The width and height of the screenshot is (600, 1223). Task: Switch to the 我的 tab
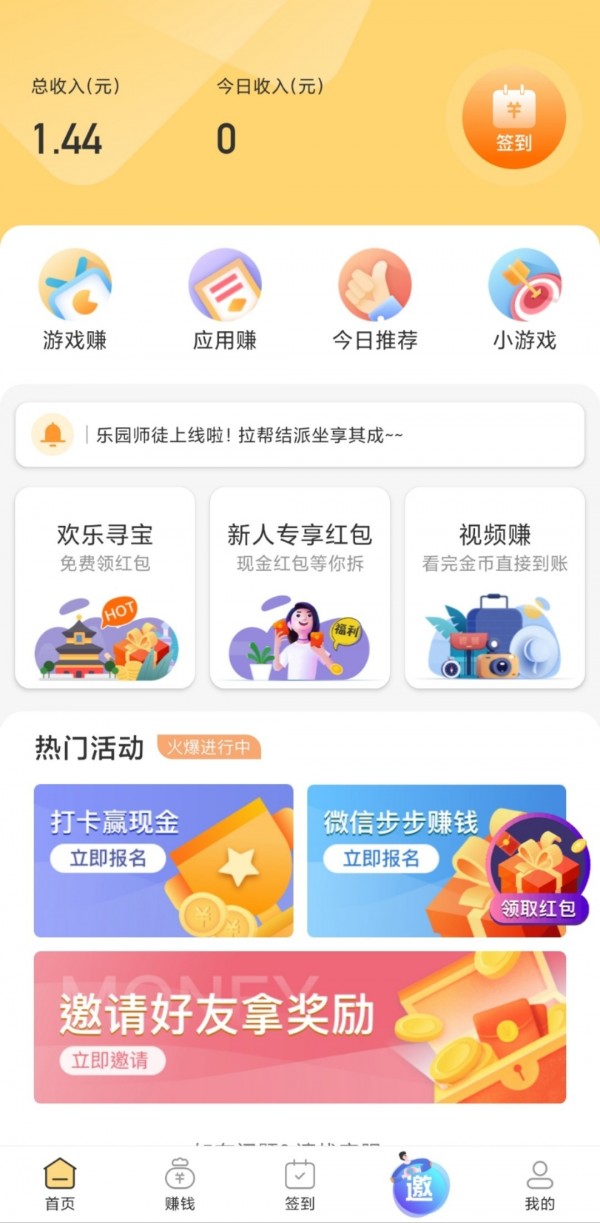tap(540, 1184)
